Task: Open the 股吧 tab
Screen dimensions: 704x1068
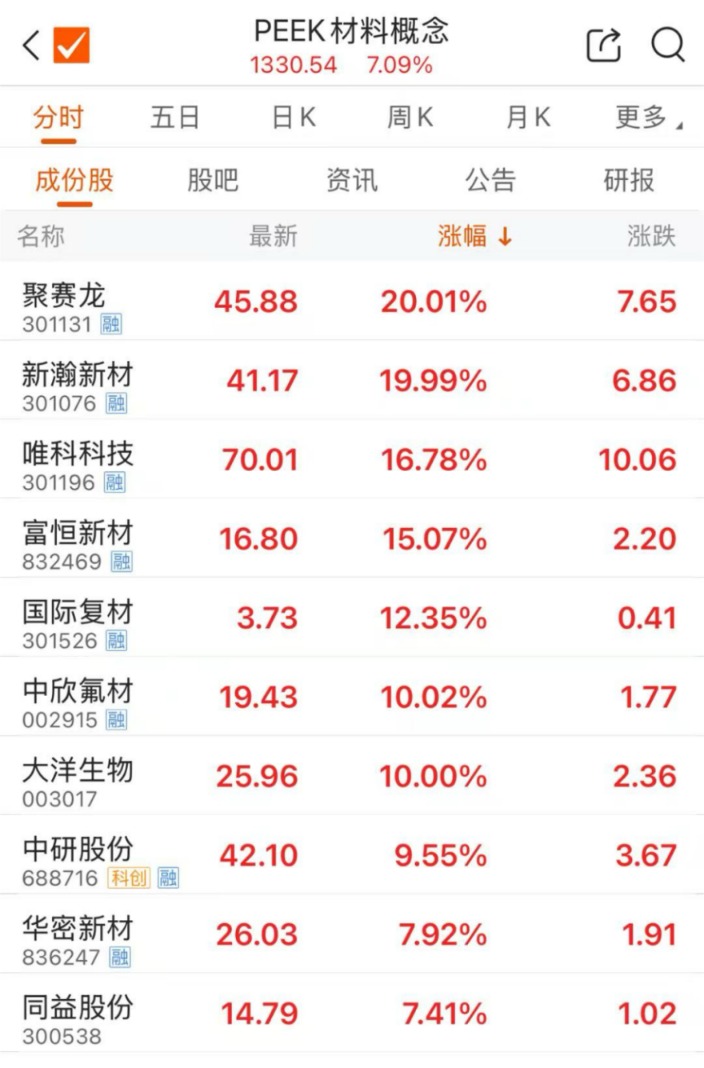Action: click(x=213, y=180)
